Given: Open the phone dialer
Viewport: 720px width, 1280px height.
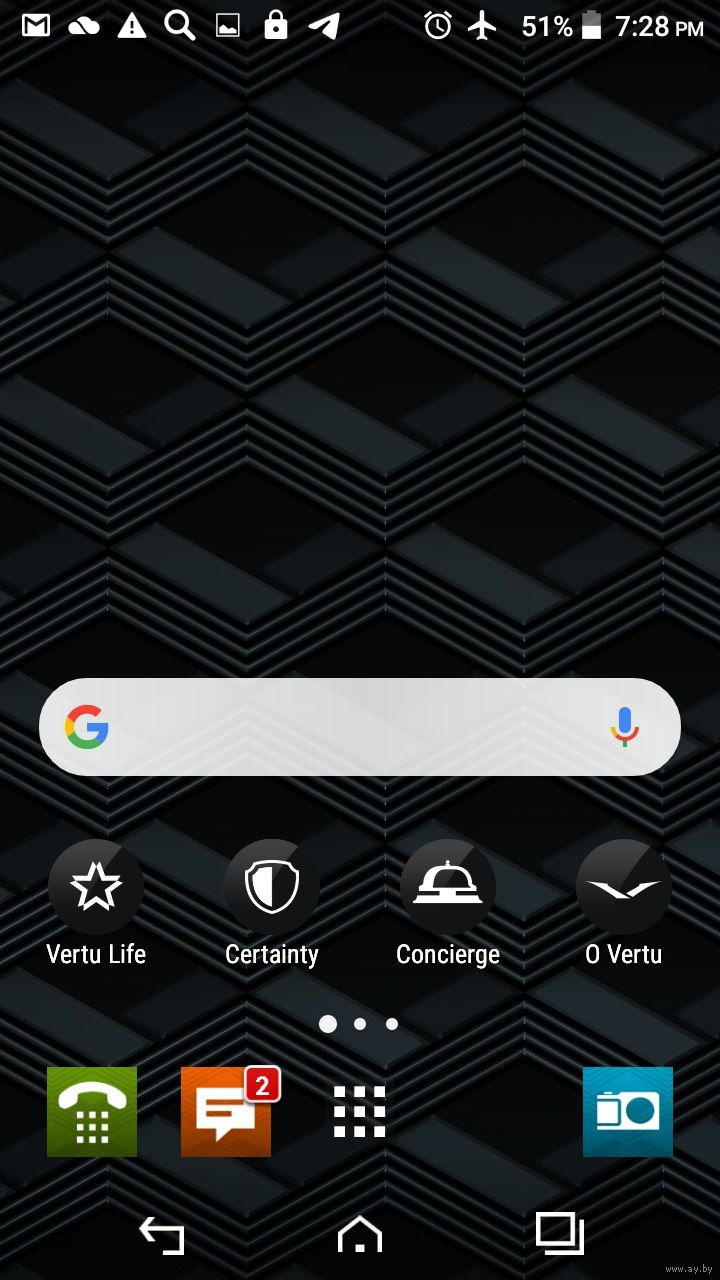Looking at the screenshot, I should (92, 1111).
